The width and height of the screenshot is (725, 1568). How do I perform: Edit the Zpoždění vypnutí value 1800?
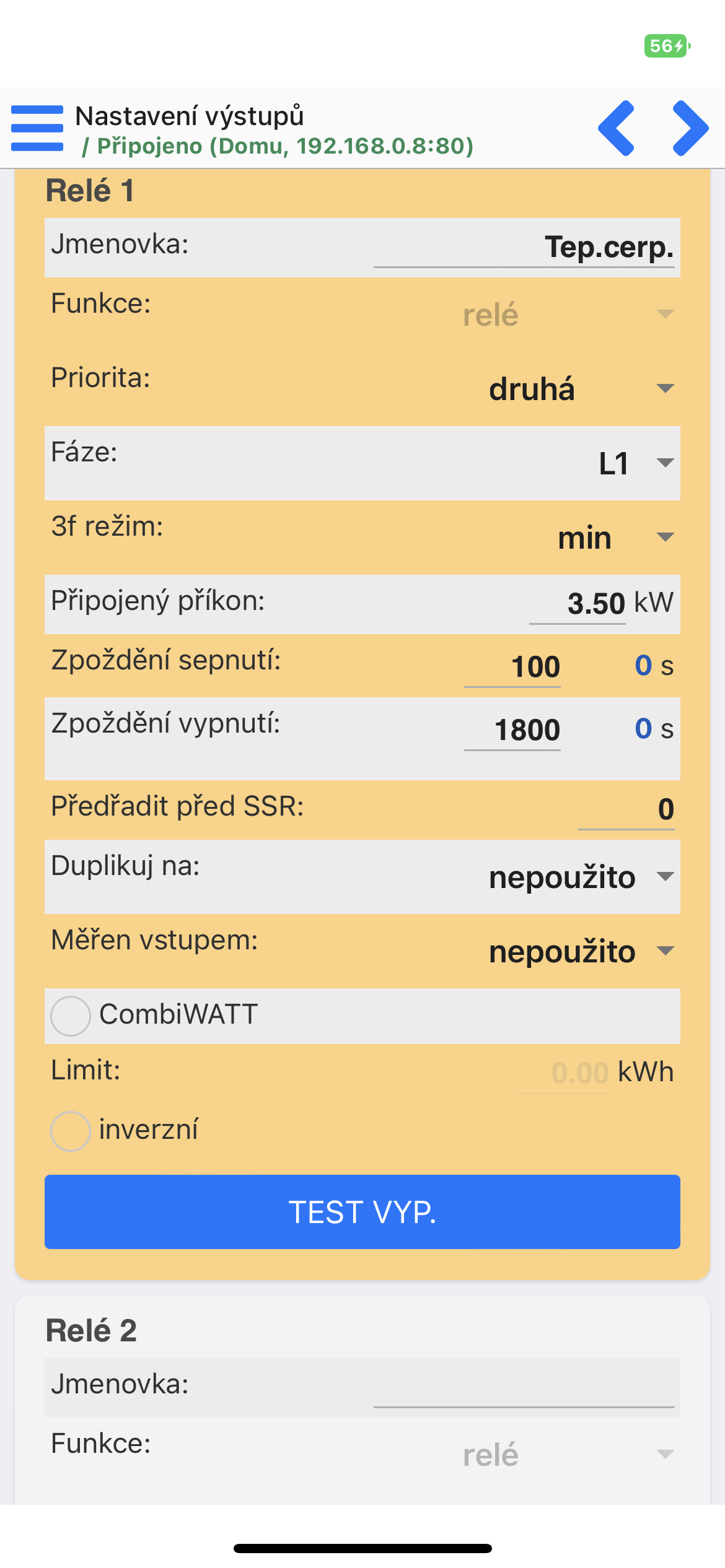(x=513, y=730)
